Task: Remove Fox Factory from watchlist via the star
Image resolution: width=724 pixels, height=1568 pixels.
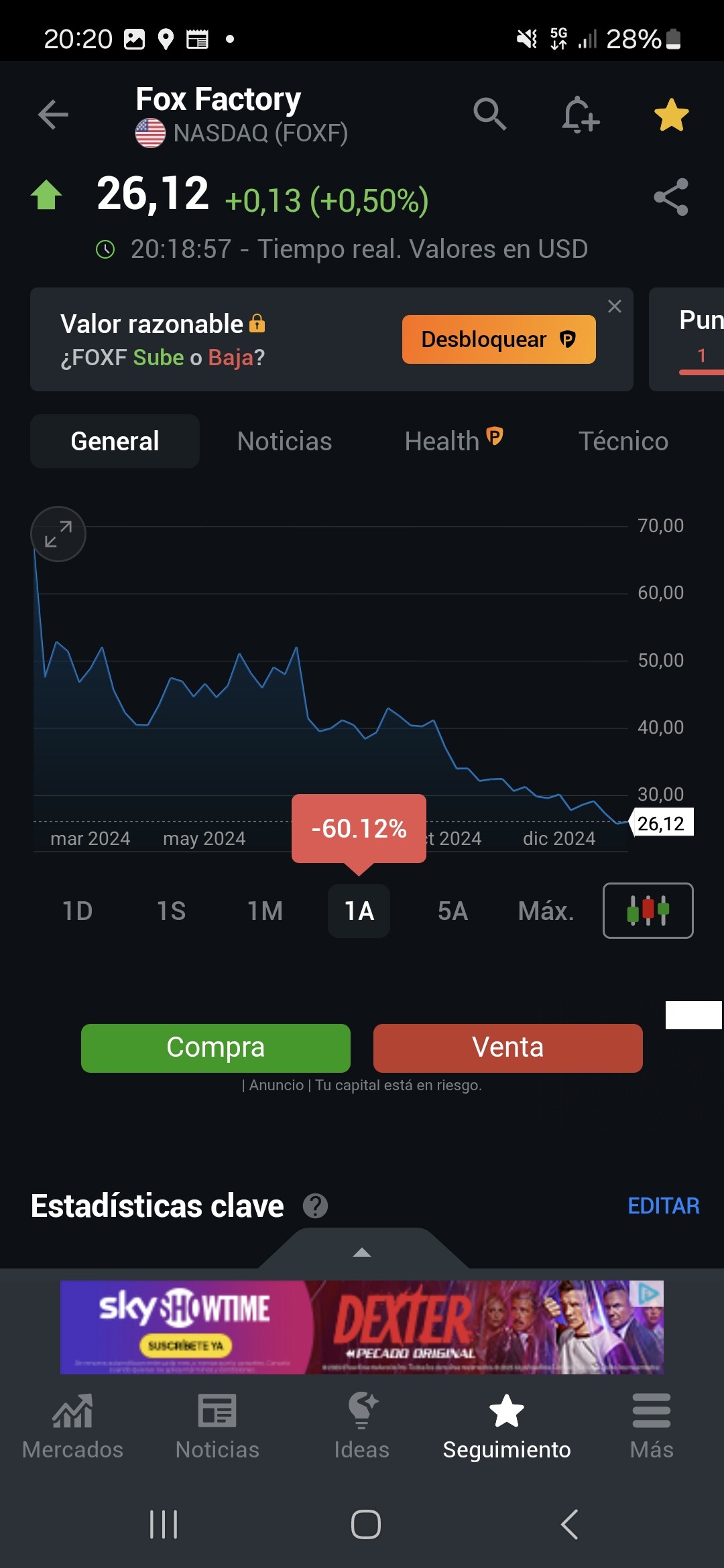Action: click(x=671, y=115)
